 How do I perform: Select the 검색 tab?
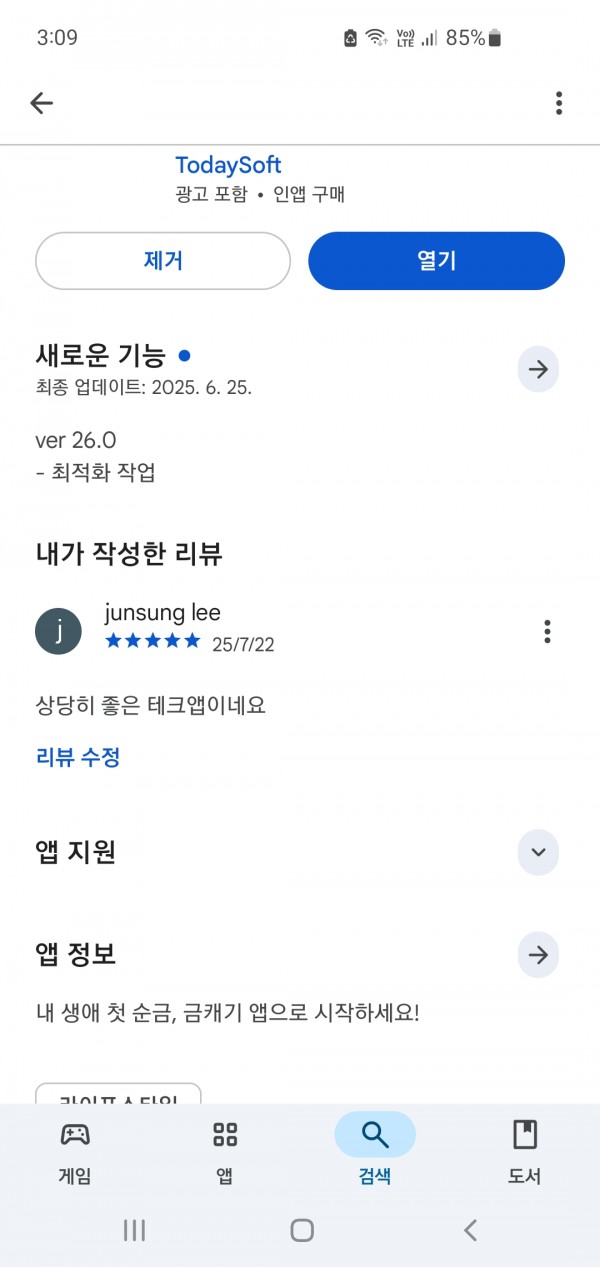point(375,1152)
